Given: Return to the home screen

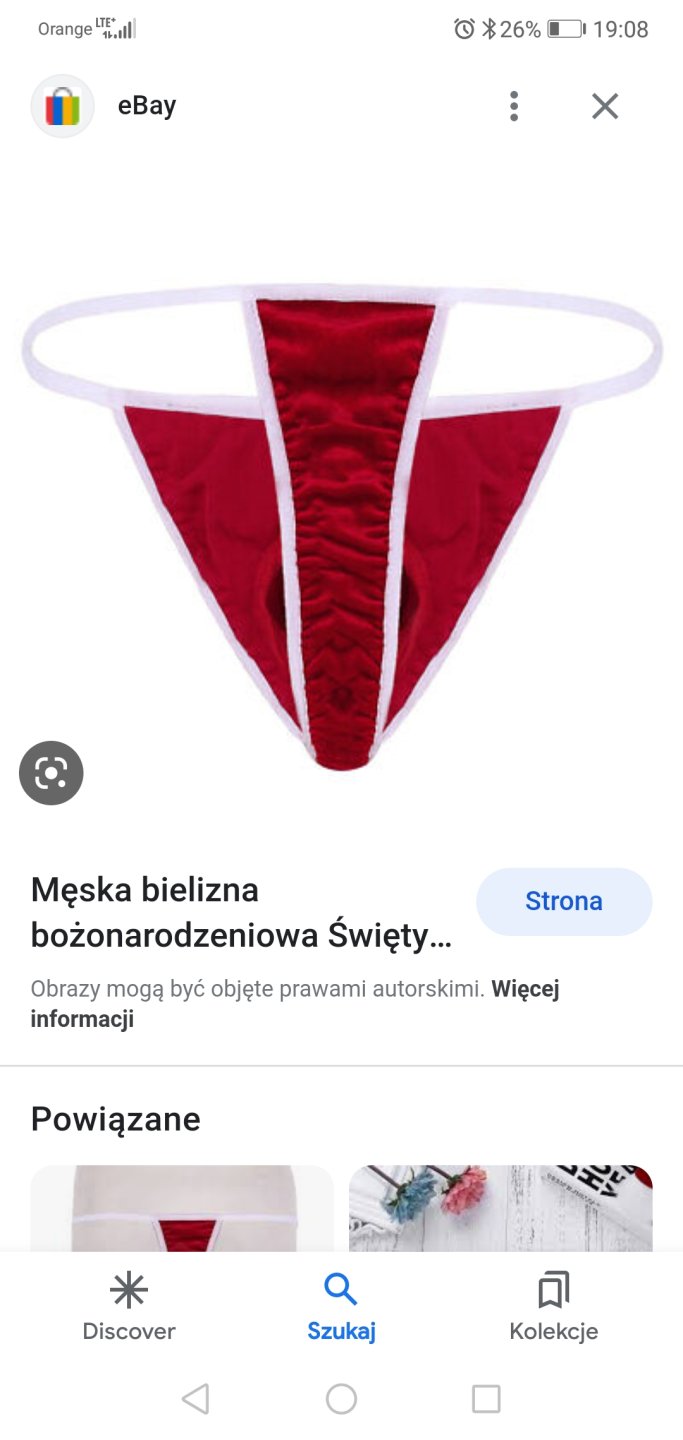Looking at the screenshot, I should 341,1398.
